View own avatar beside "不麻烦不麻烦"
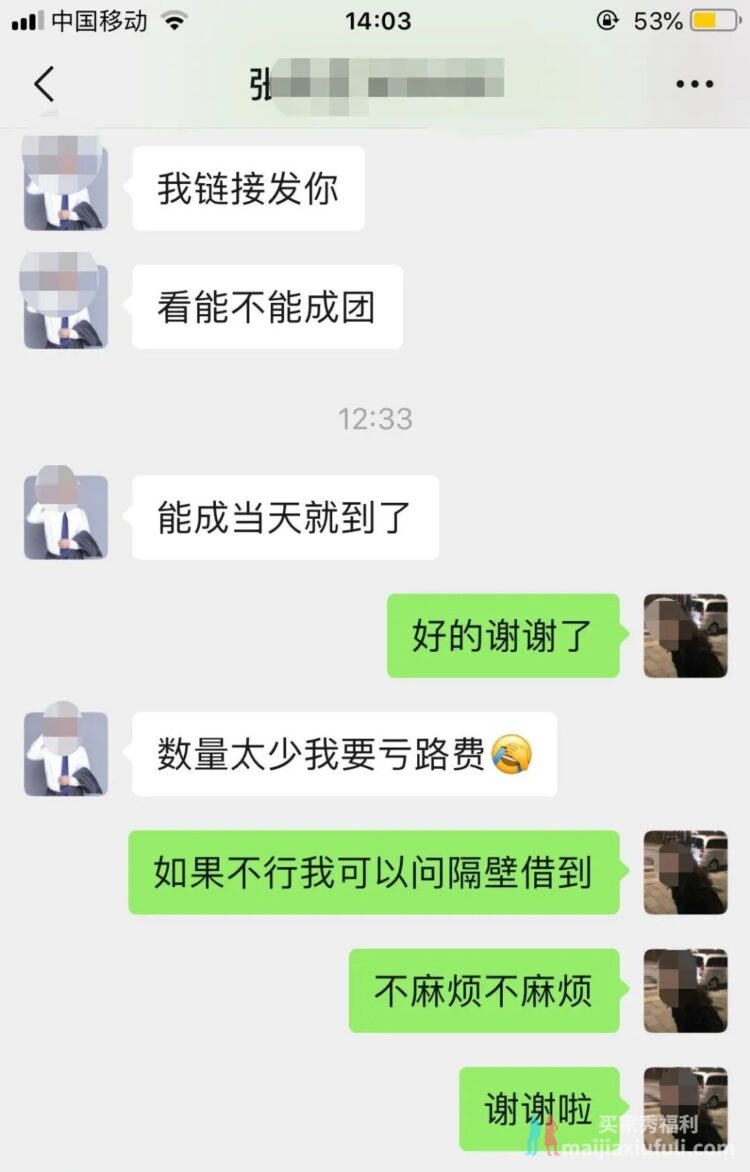The height and width of the screenshot is (1172, 750). click(x=685, y=991)
